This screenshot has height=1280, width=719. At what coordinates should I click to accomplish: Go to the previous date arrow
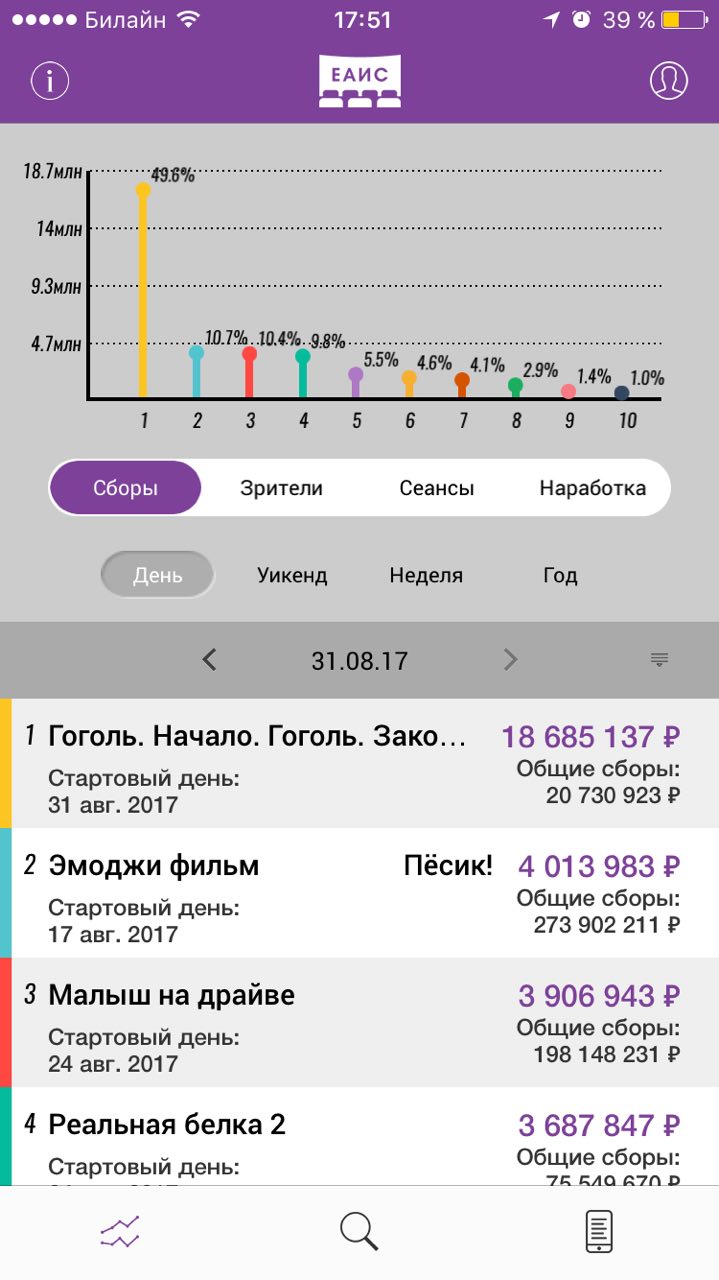pyautogui.click(x=209, y=660)
